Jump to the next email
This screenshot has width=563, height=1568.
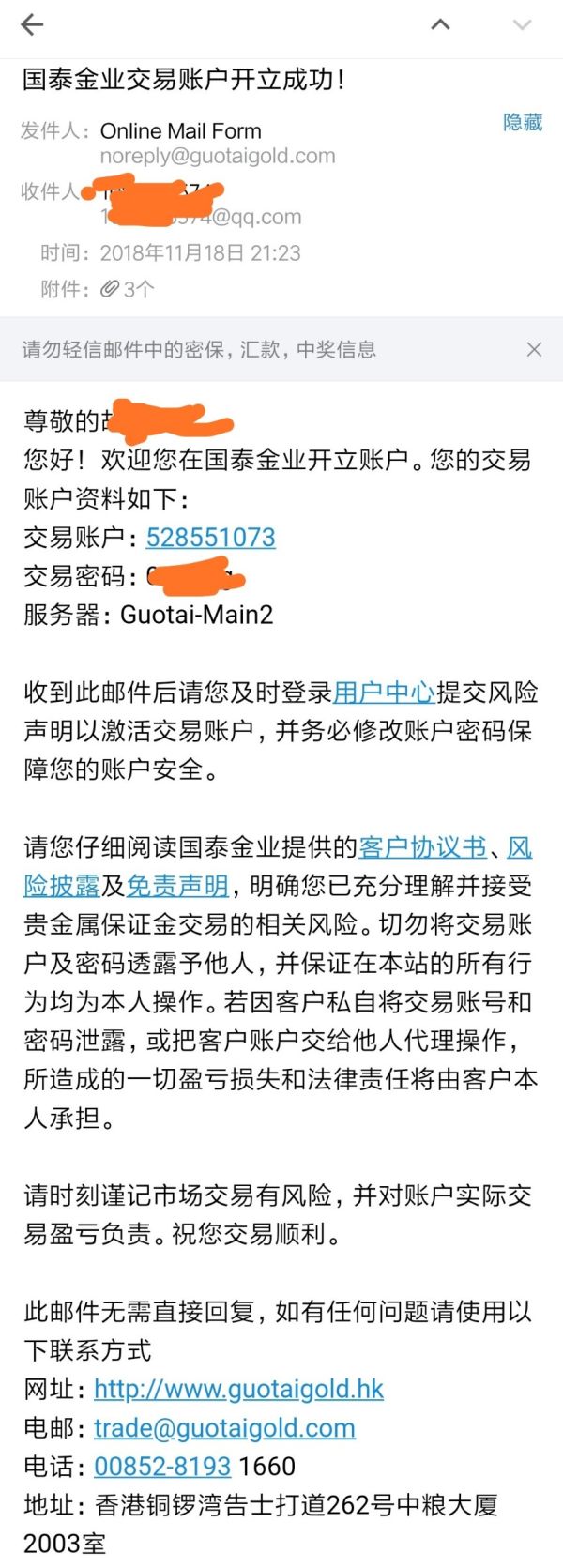coord(522,25)
